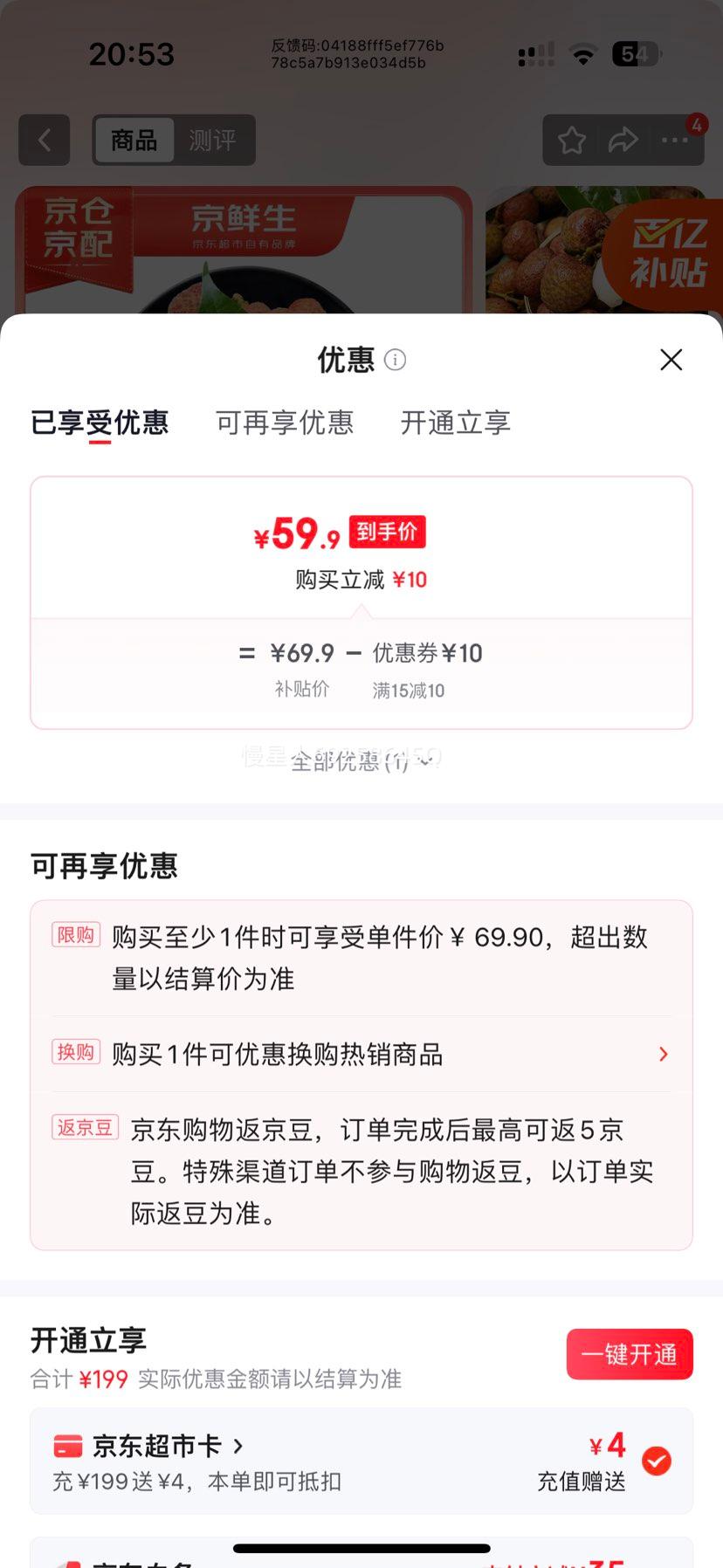The image size is (723, 1568).
Task: Expand 全部优惠(1) to see all discounts
Action: (361, 759)
